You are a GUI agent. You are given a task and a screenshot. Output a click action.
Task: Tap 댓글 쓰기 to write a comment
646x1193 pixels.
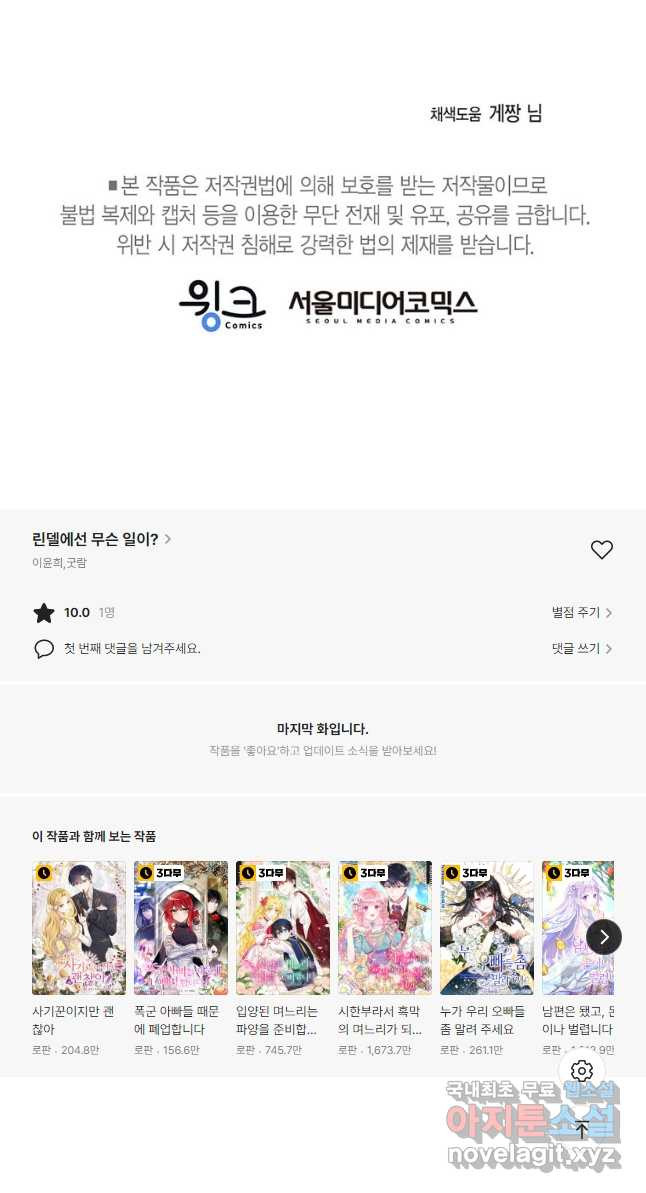[581, 648]
